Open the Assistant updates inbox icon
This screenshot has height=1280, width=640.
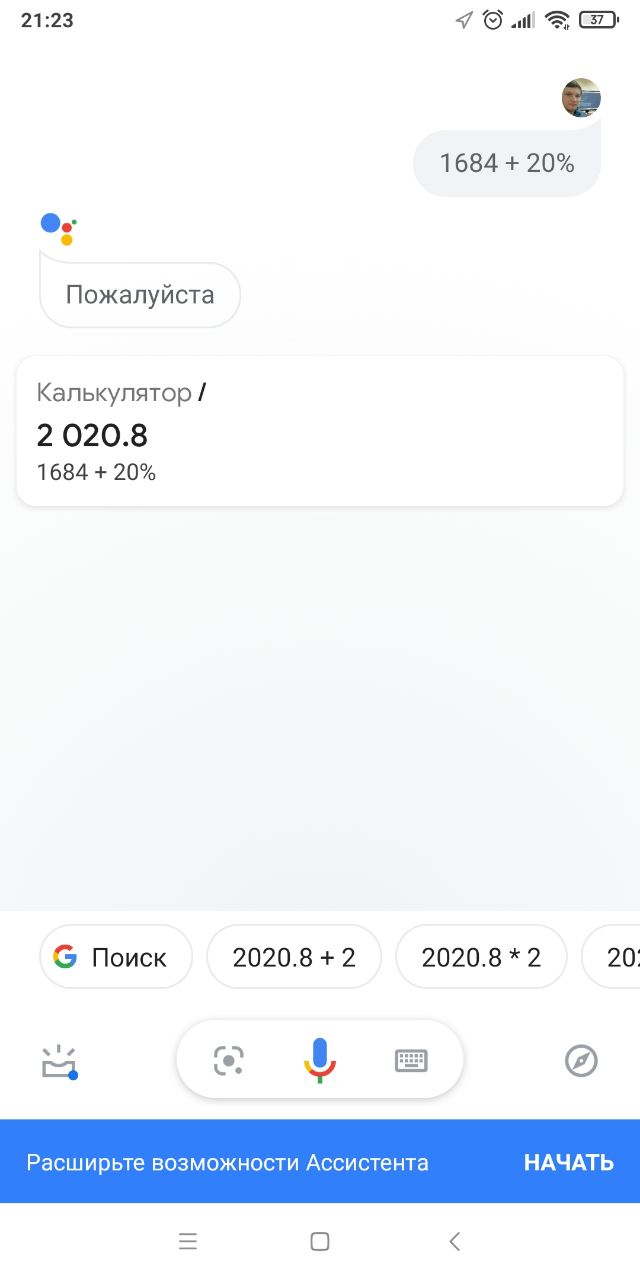click(x=59, y=1061)
